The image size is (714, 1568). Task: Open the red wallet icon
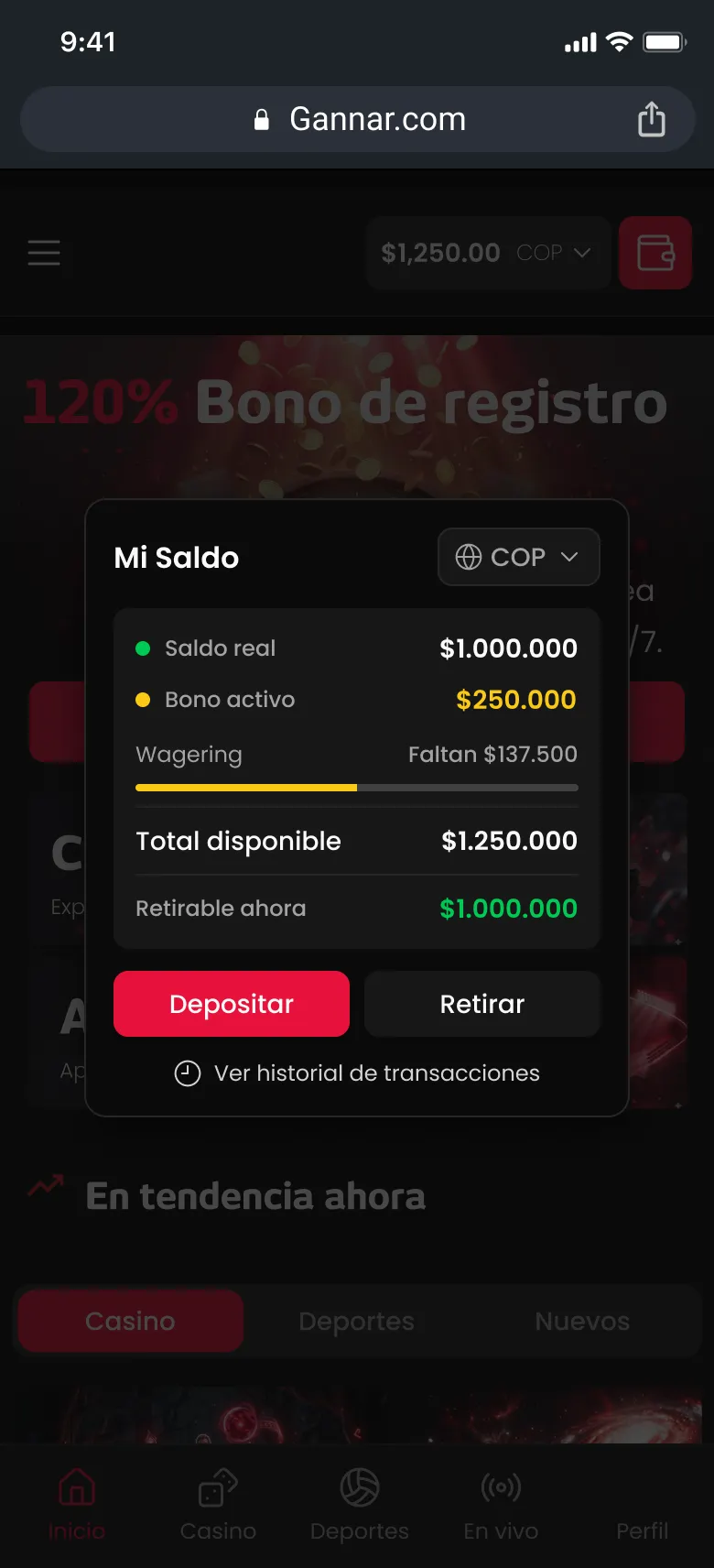click(x=655, y=253)
